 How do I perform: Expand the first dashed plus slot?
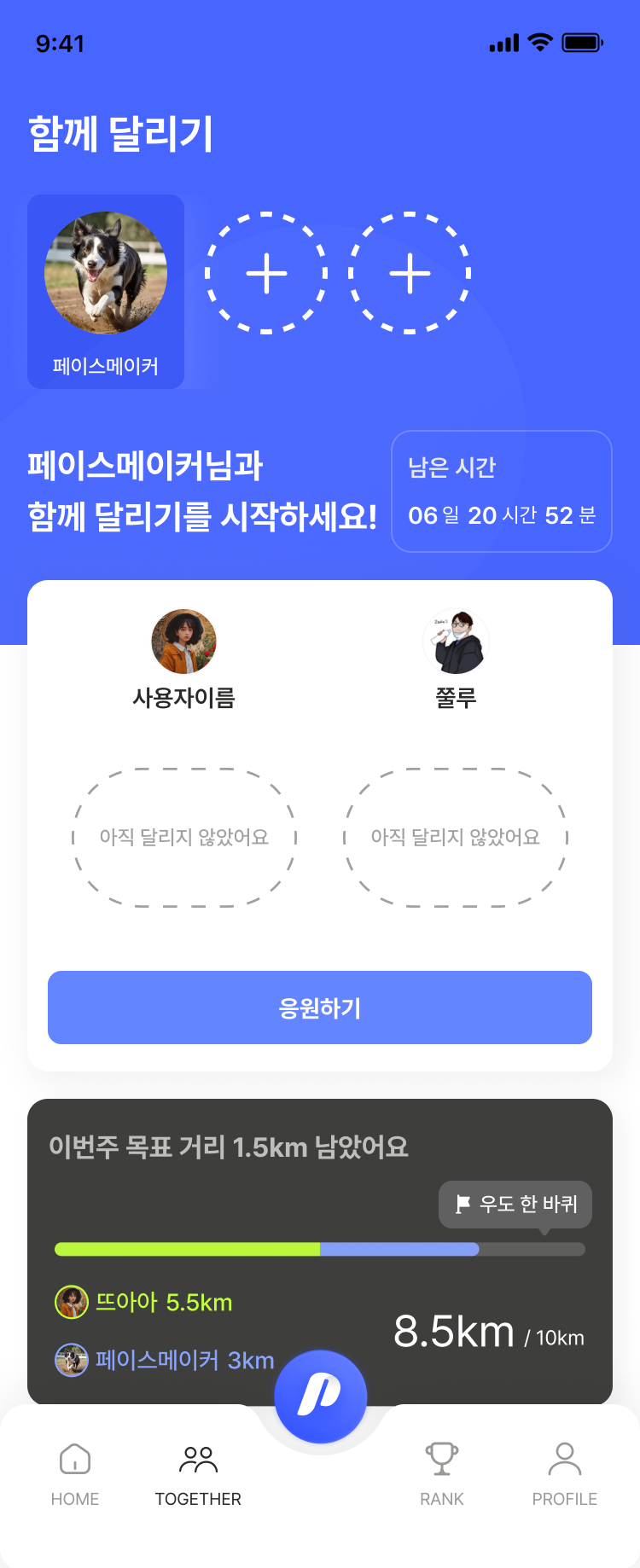click(266, 274)
